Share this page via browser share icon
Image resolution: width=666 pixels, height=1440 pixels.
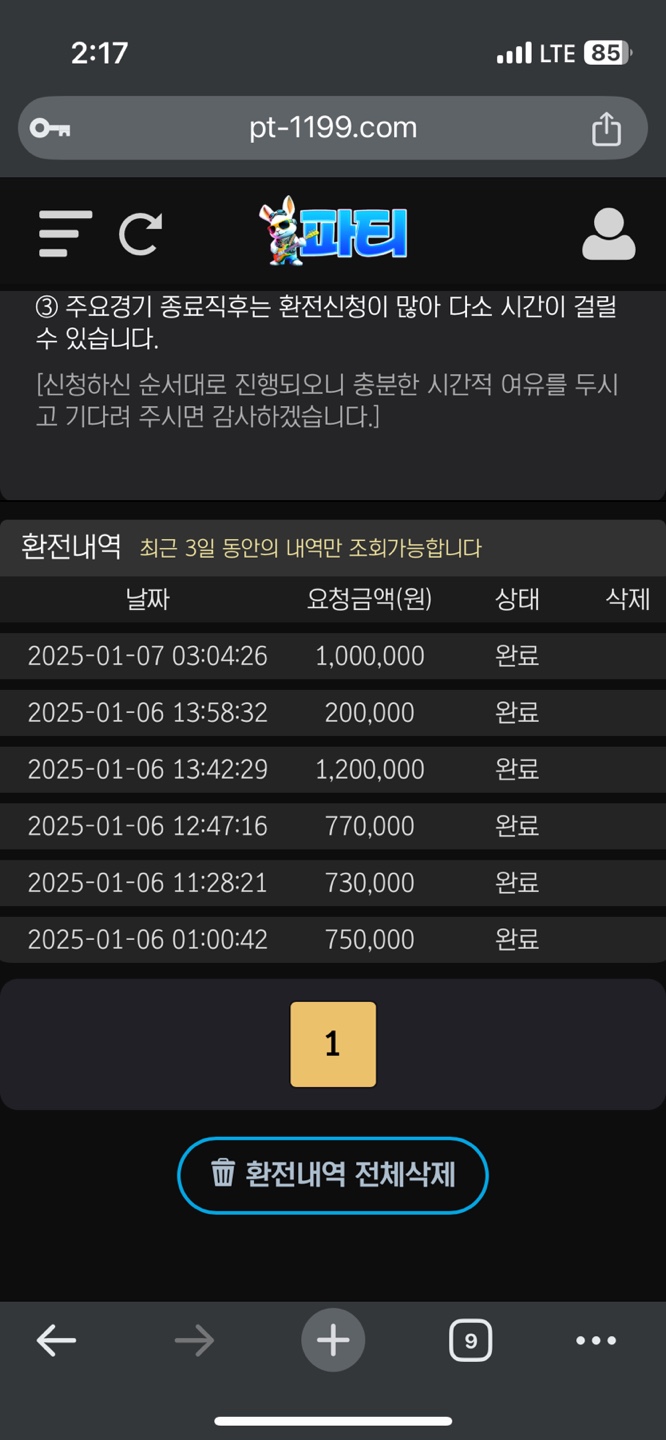[606, 128]
